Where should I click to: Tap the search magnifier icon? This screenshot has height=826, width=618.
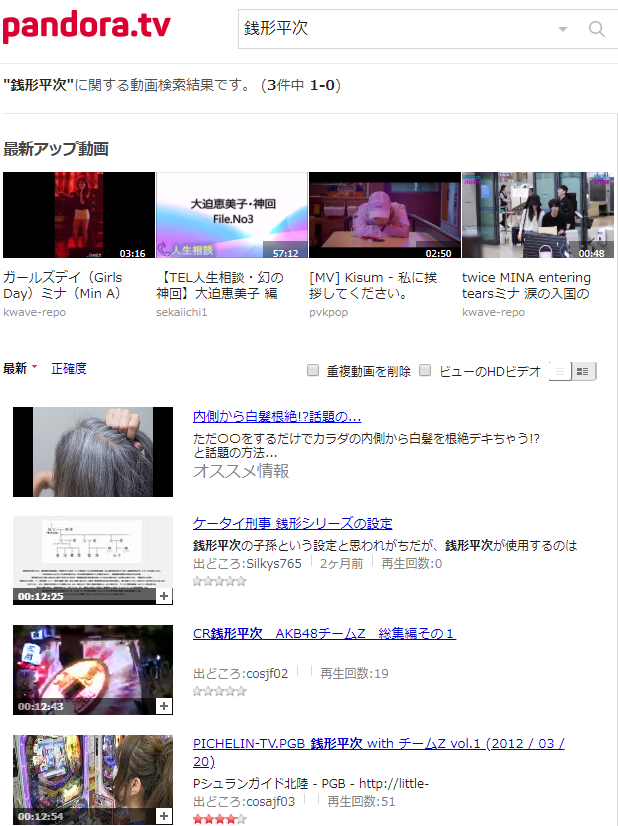[x=597, y=29]
